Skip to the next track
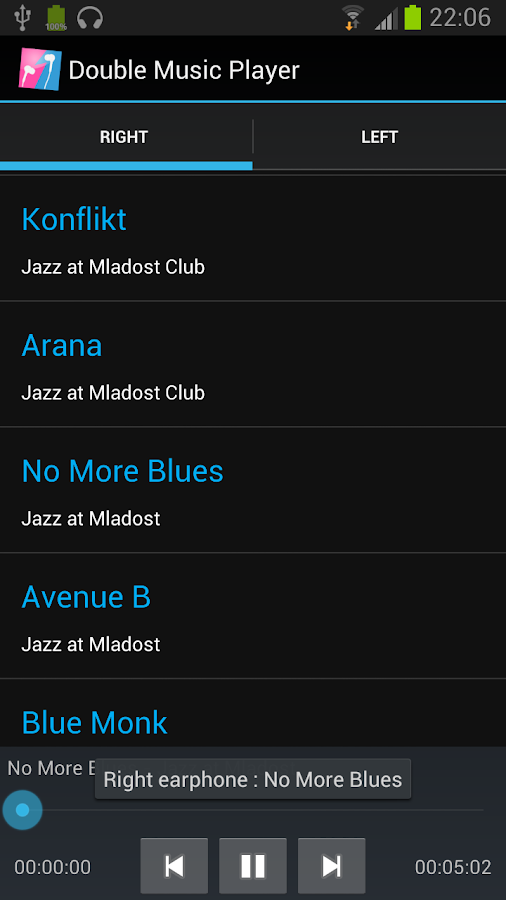506x900 pixels. [331, 866]
